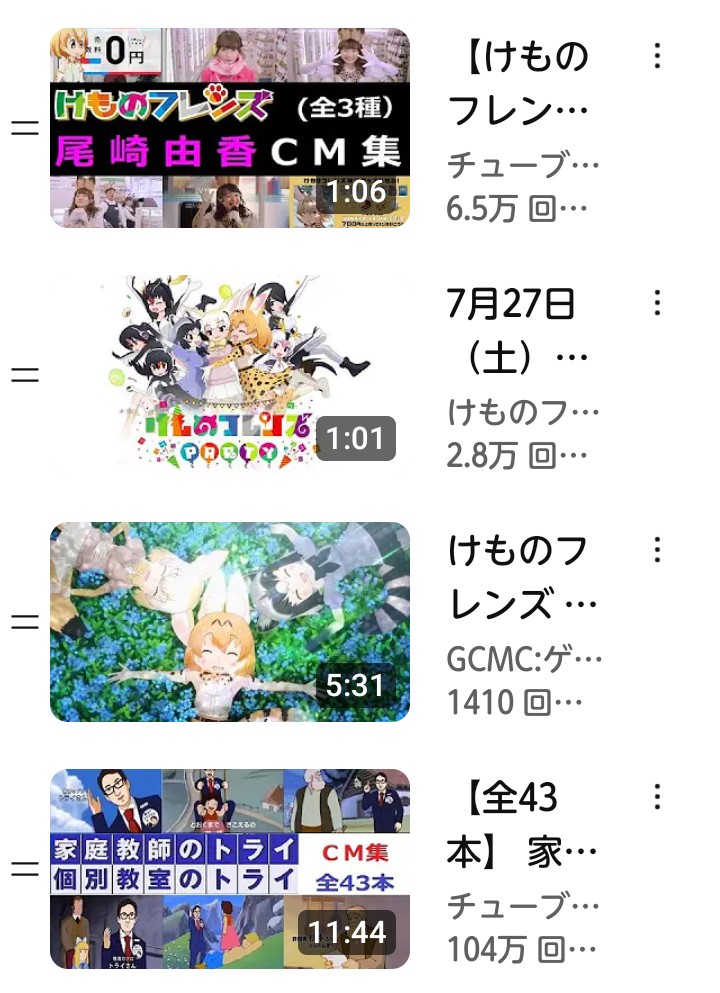Tap the reorder handle beside 尾崎由香CM集 video
This screenshot has width=720, height=993.
[25, 128]
